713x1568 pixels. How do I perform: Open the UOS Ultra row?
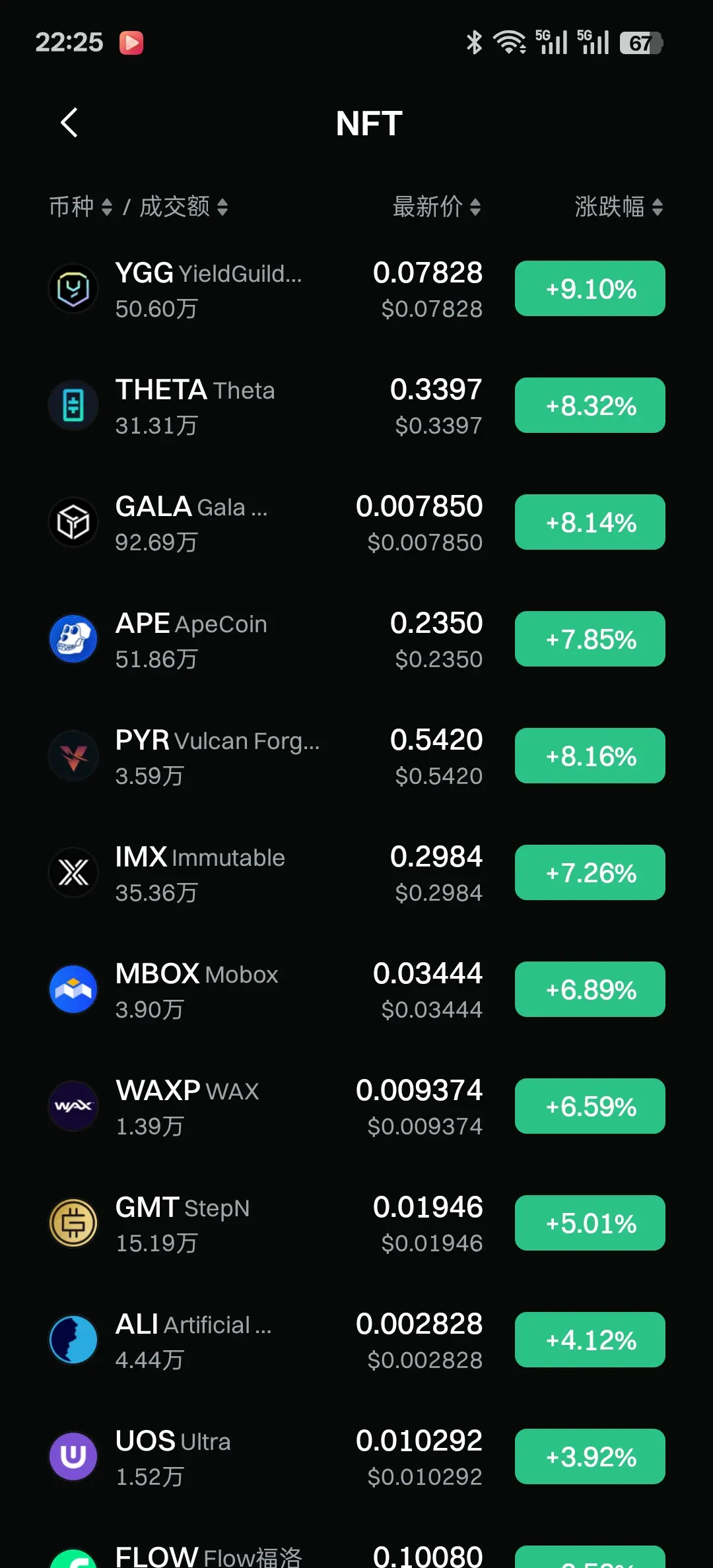pos(356,1457)
